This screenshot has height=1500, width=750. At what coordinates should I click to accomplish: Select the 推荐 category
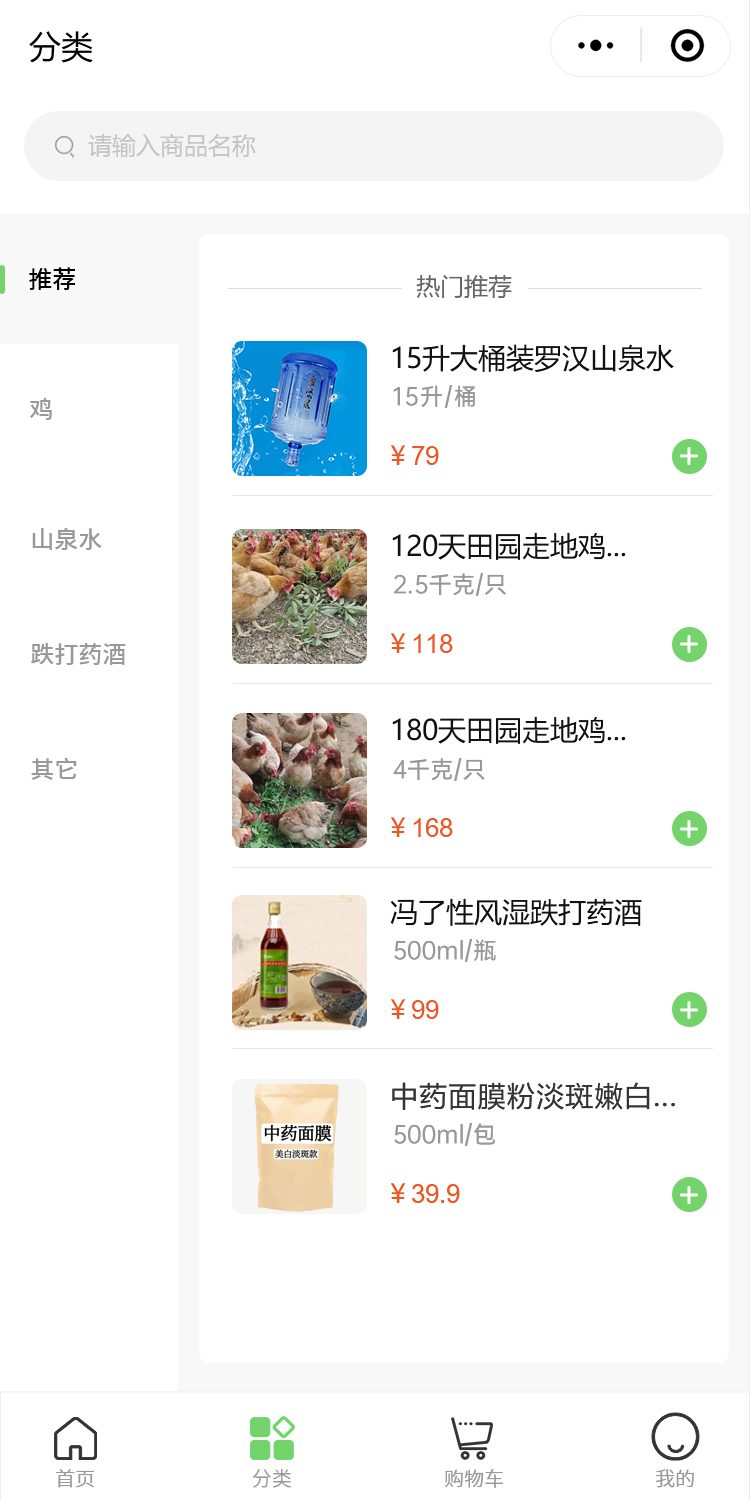coord(53,279)
